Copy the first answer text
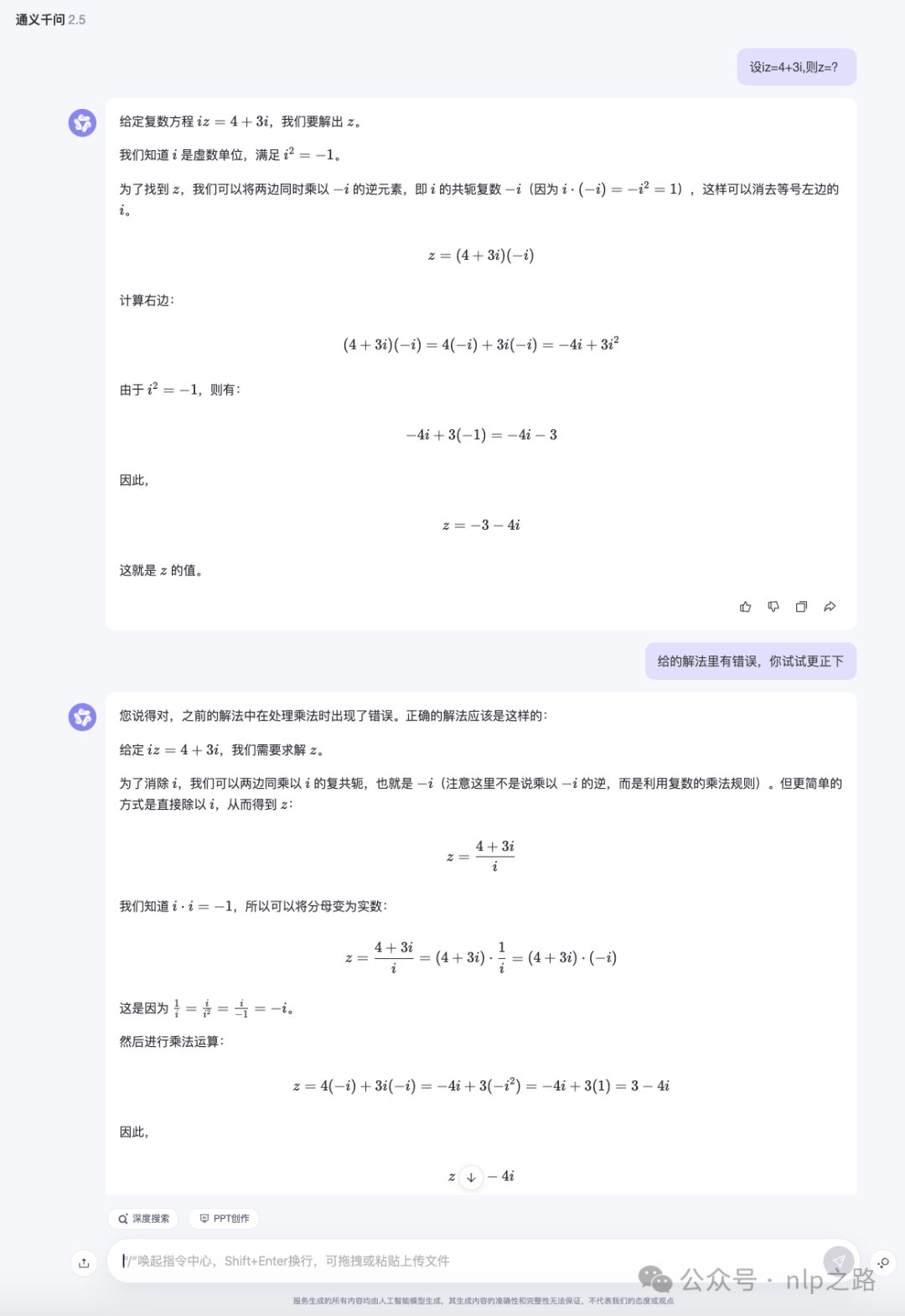 point(801,607)
